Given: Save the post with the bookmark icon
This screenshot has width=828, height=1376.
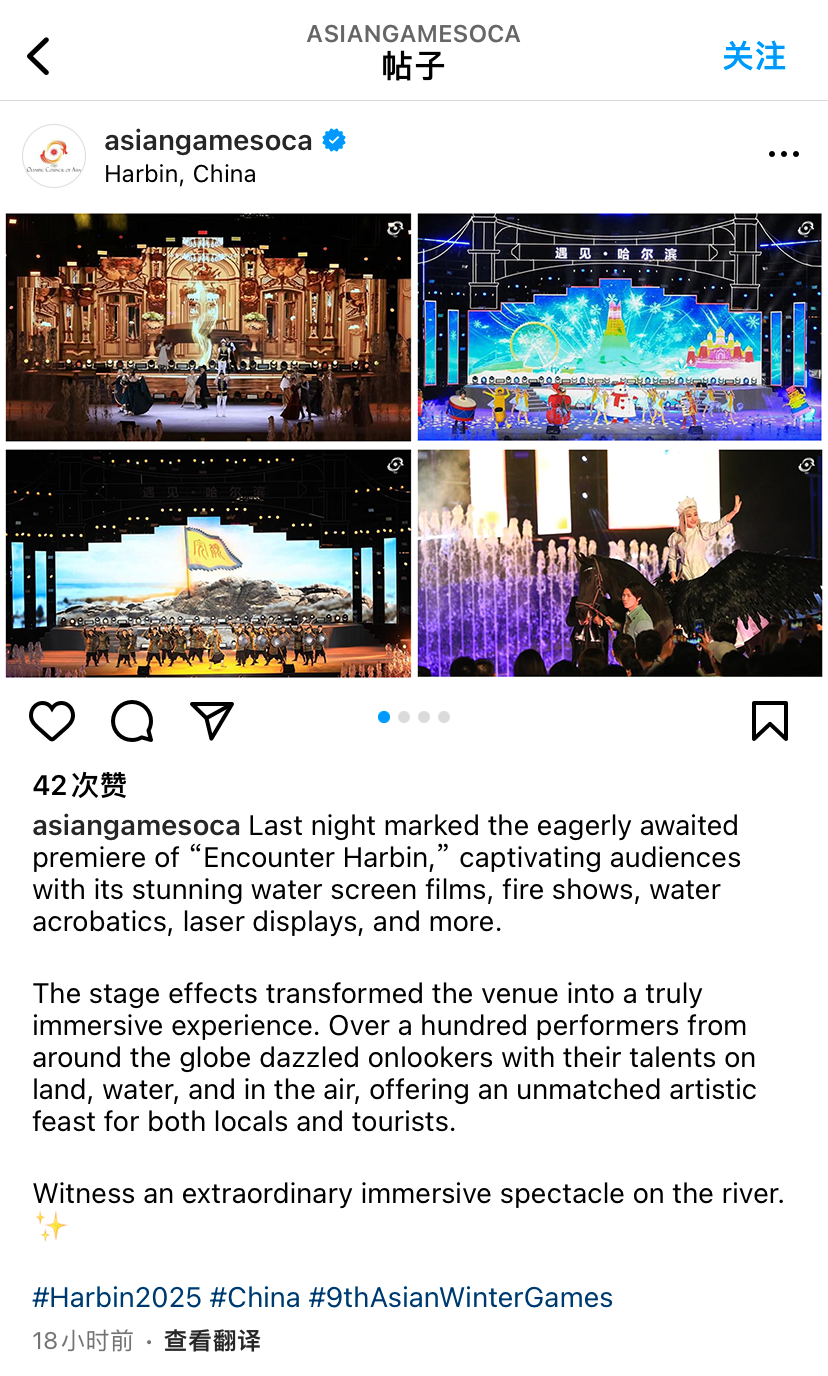Looking at the screenshot, I should tap(769, 720).
